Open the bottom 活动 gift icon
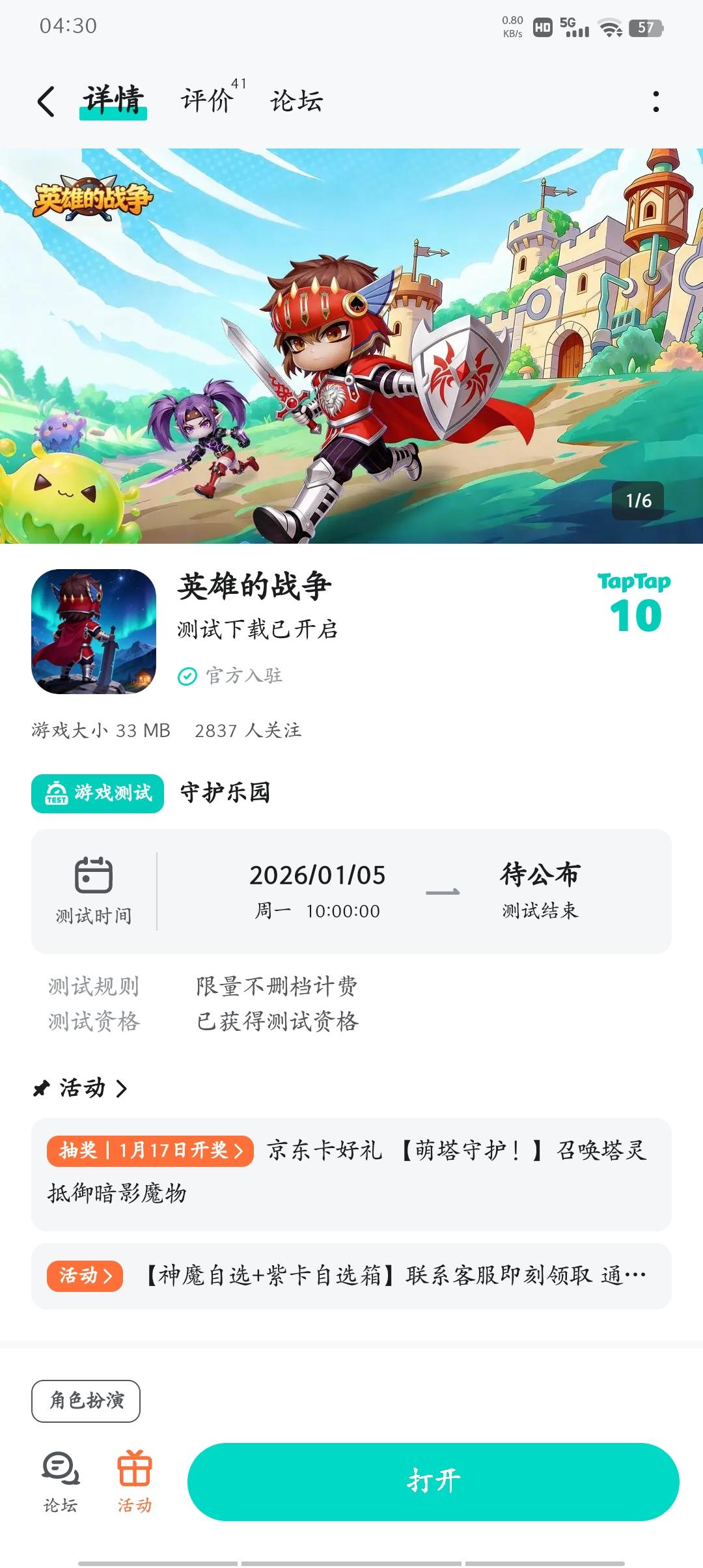Screen dimensions: 703x1568 coord(135,1481)
